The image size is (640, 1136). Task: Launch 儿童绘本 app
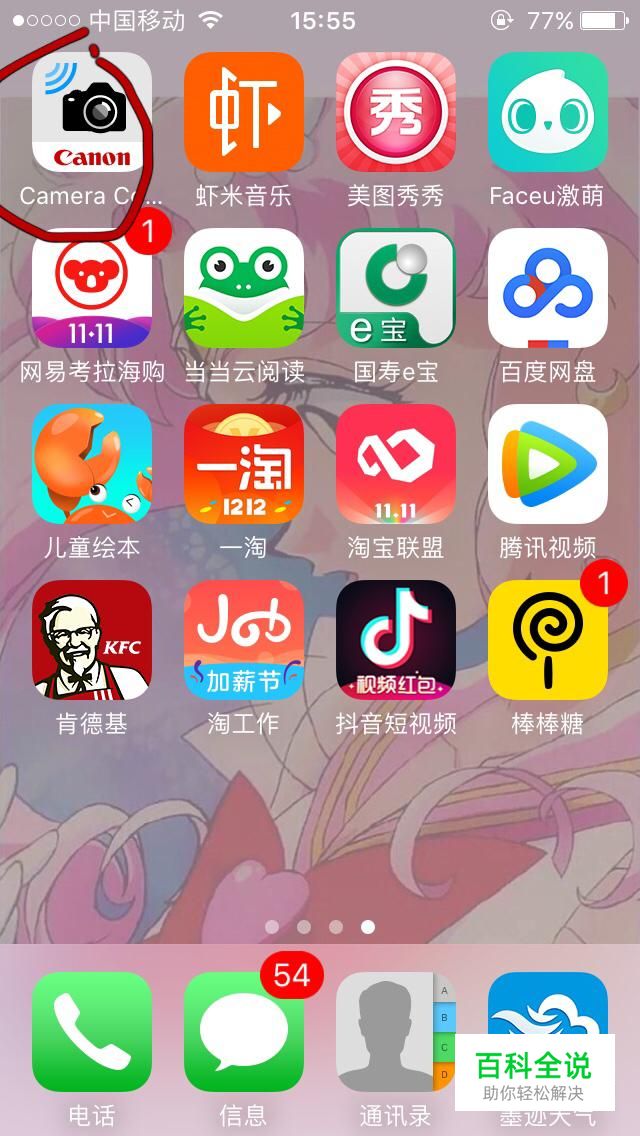(92, 464)
